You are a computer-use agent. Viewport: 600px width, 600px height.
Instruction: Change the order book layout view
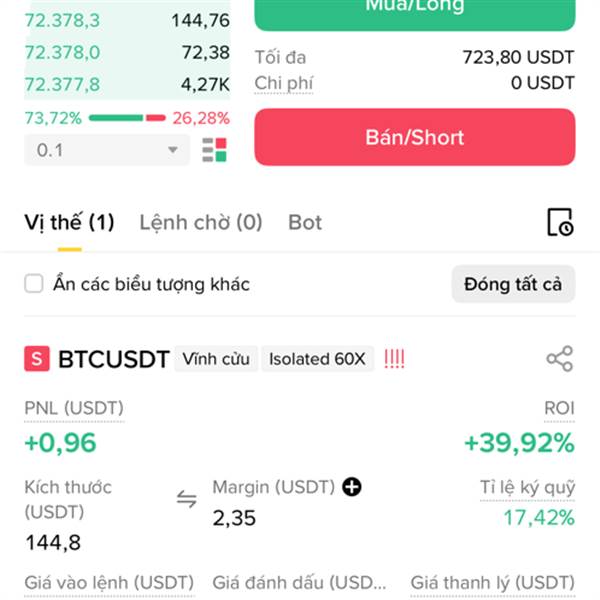pyautogui.click(x=214, y=150)
